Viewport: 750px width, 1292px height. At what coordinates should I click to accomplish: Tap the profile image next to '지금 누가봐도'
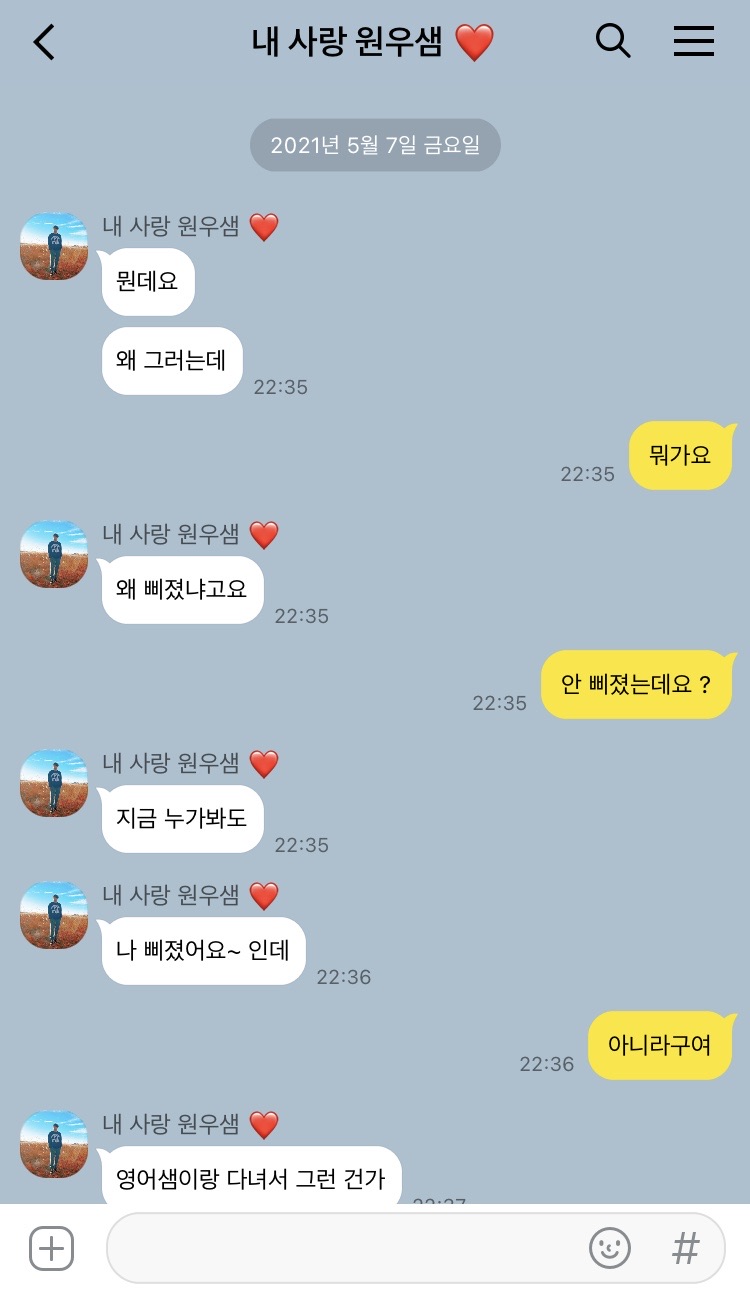[54, 783]
